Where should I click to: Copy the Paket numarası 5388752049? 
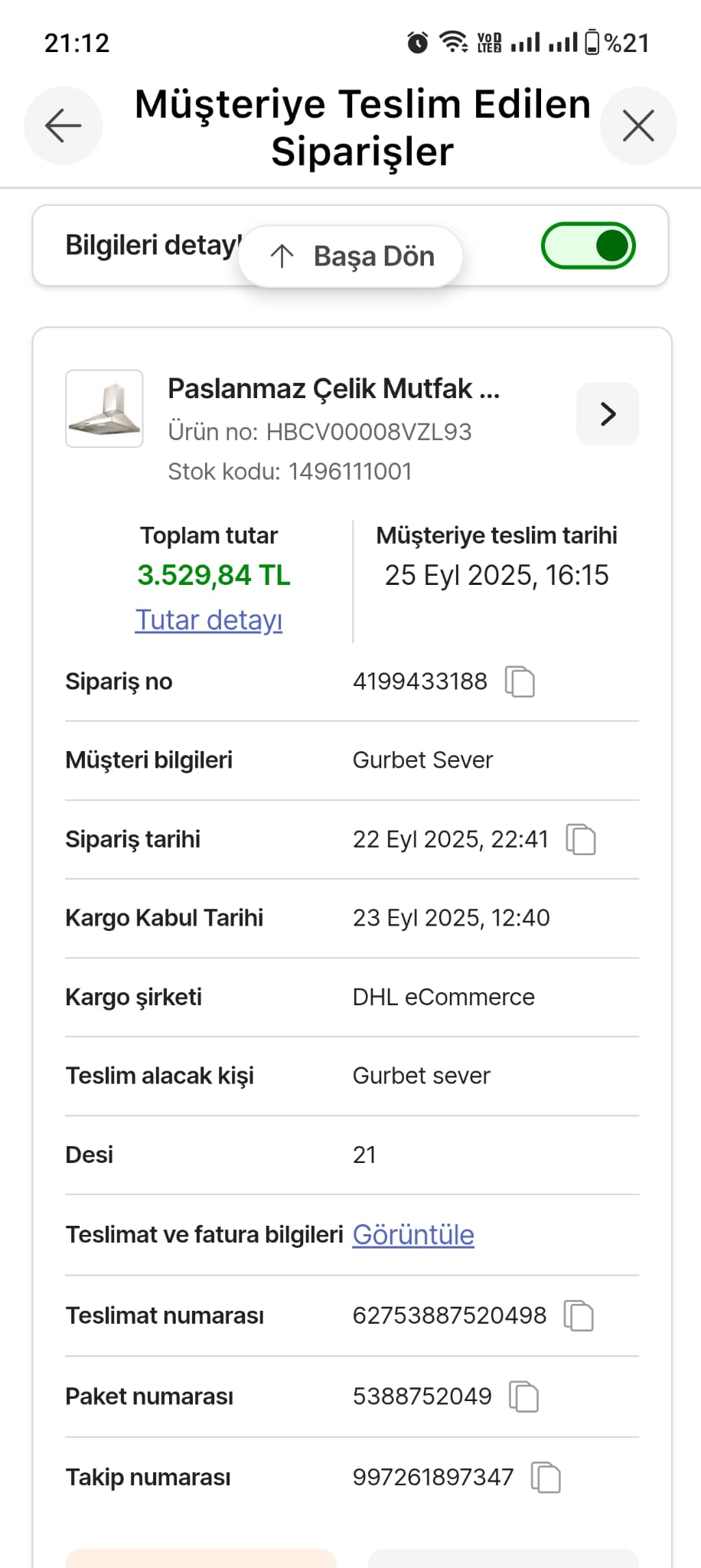coord(524,1396)
